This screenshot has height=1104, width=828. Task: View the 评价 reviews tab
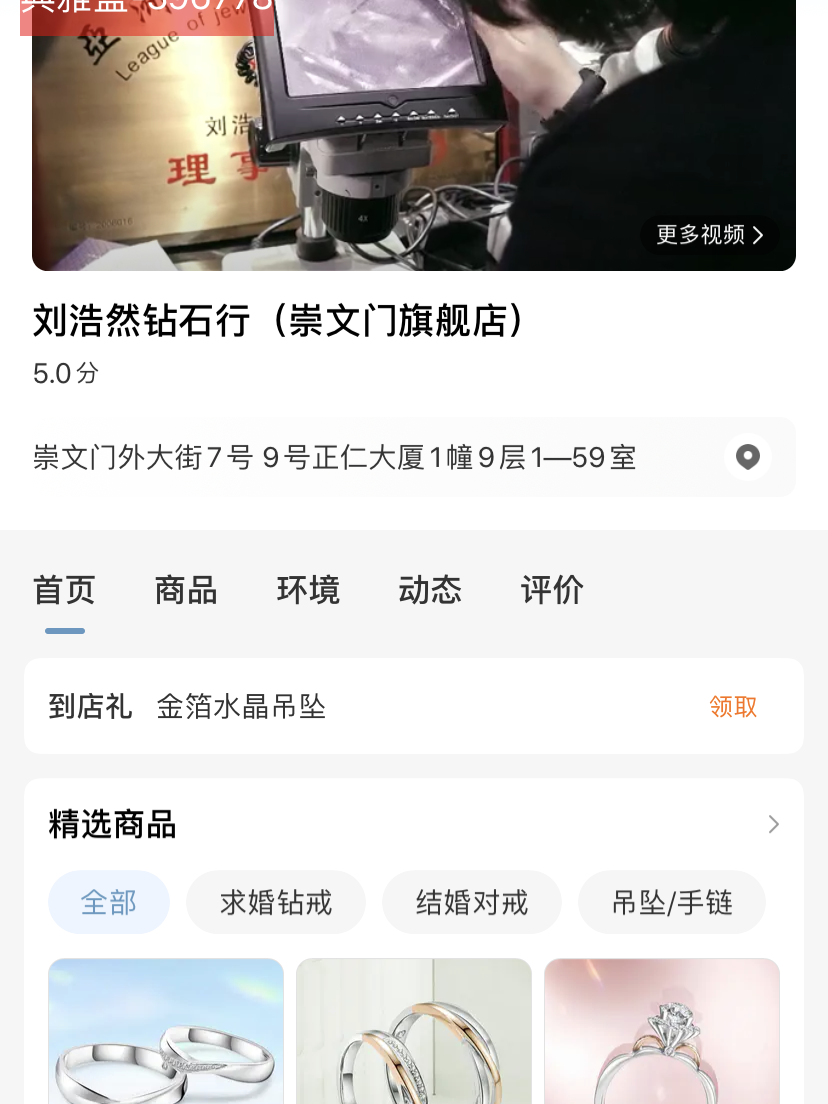click(552, 590)
